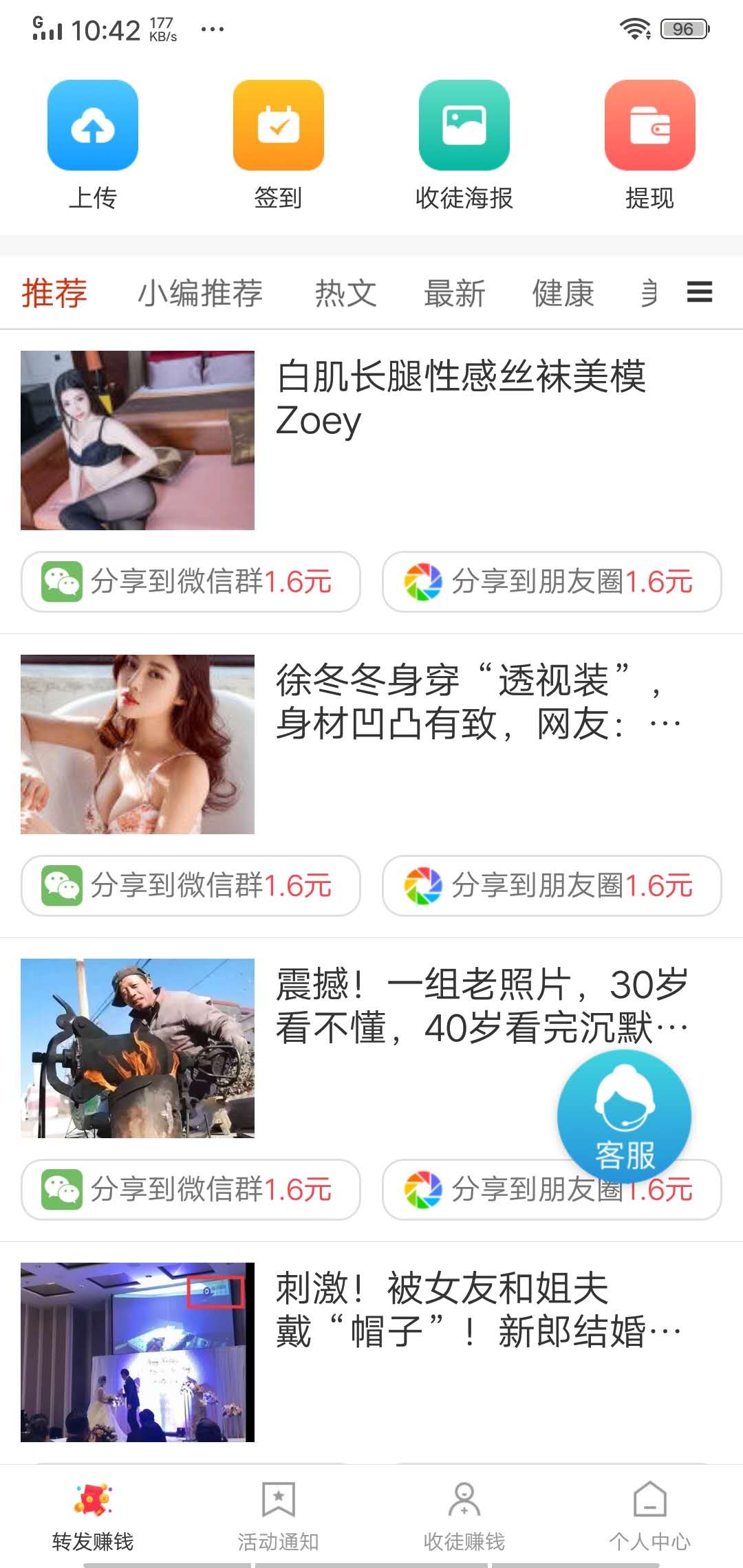Select the 最新 category tab
Screen dimensions: 743x1568
456,292
